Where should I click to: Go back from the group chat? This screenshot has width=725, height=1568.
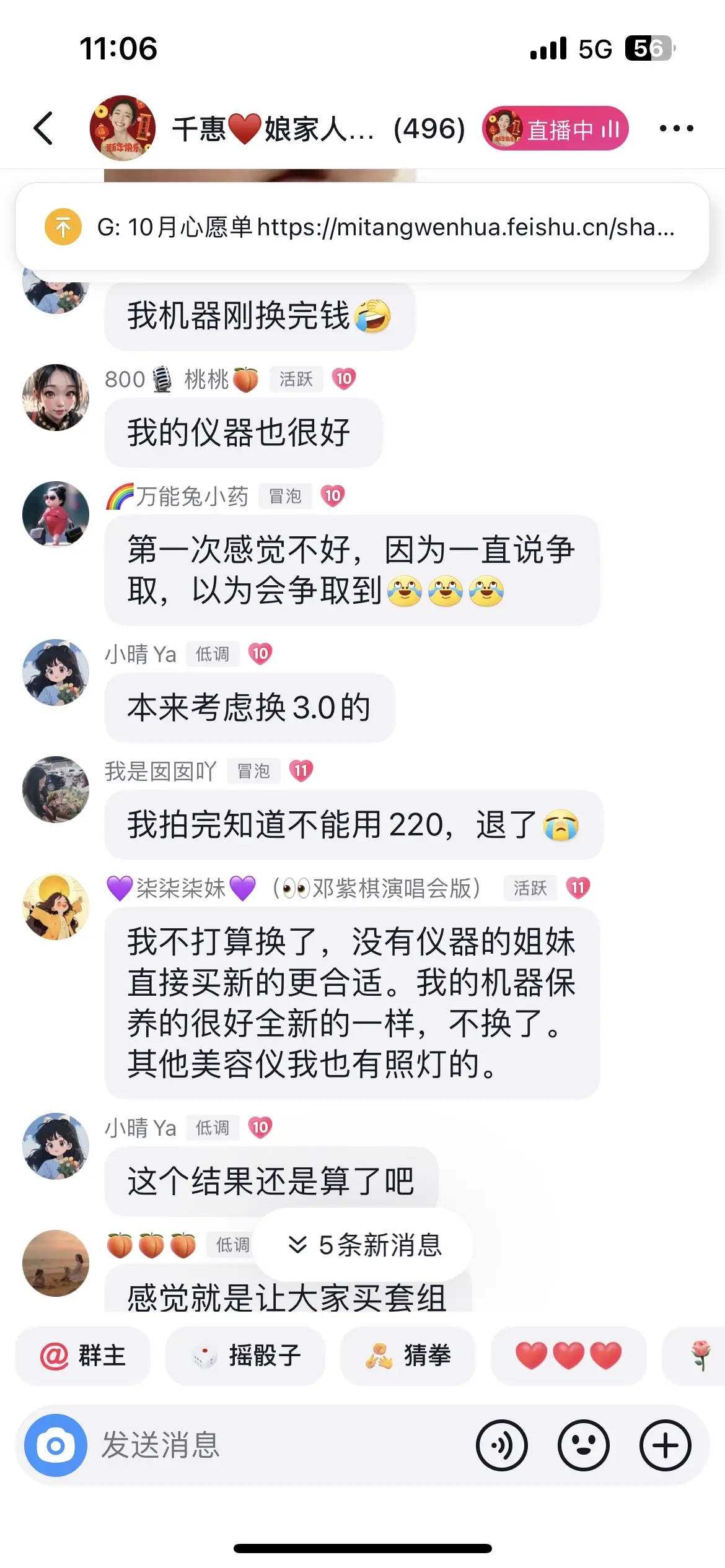point(43,129)
